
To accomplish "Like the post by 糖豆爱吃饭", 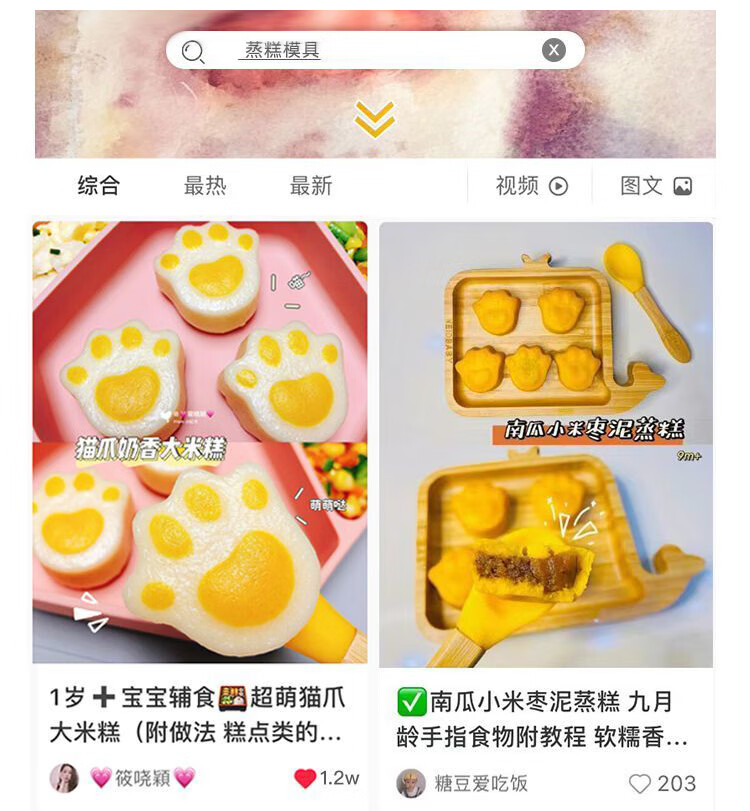I will (x=640, y=783).
